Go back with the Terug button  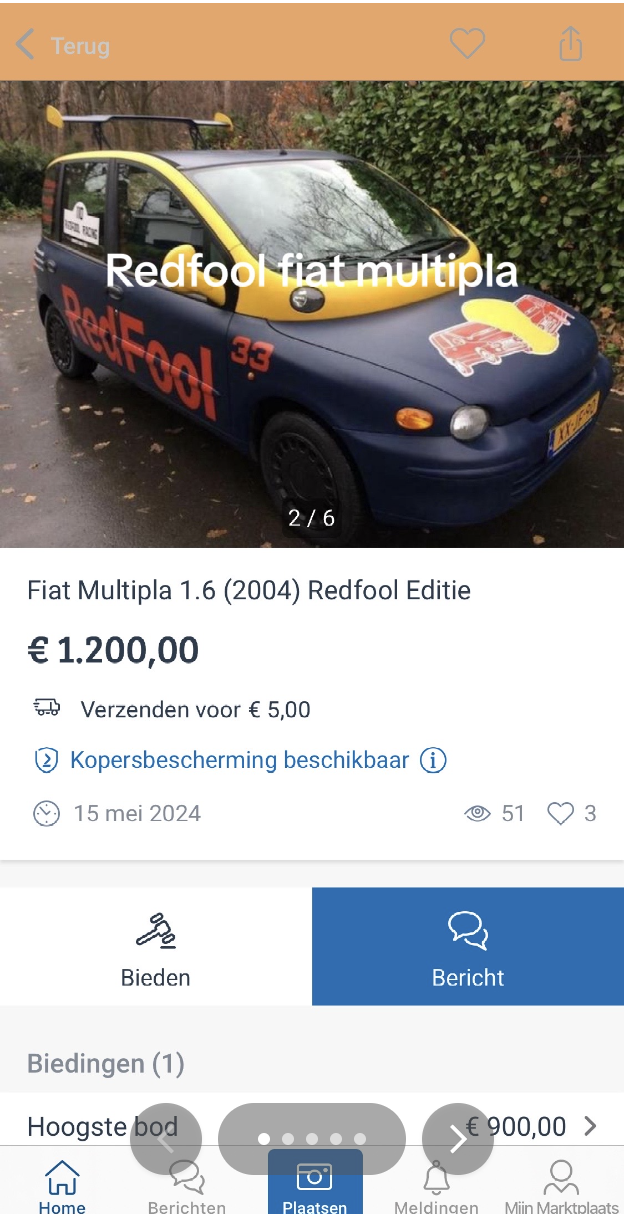[x=62, y=45]
